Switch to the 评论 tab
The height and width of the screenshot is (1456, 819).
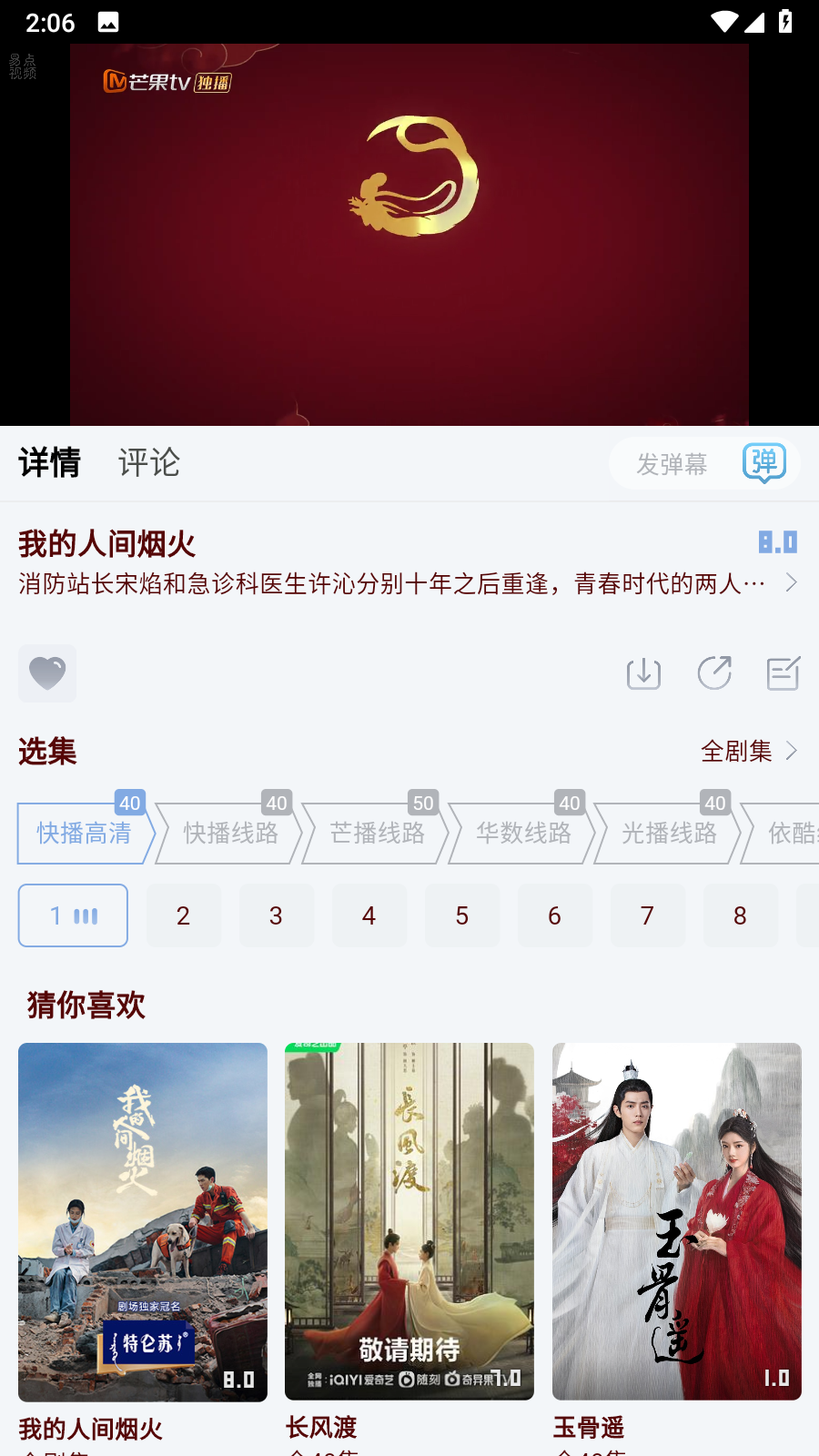[149, 463]
